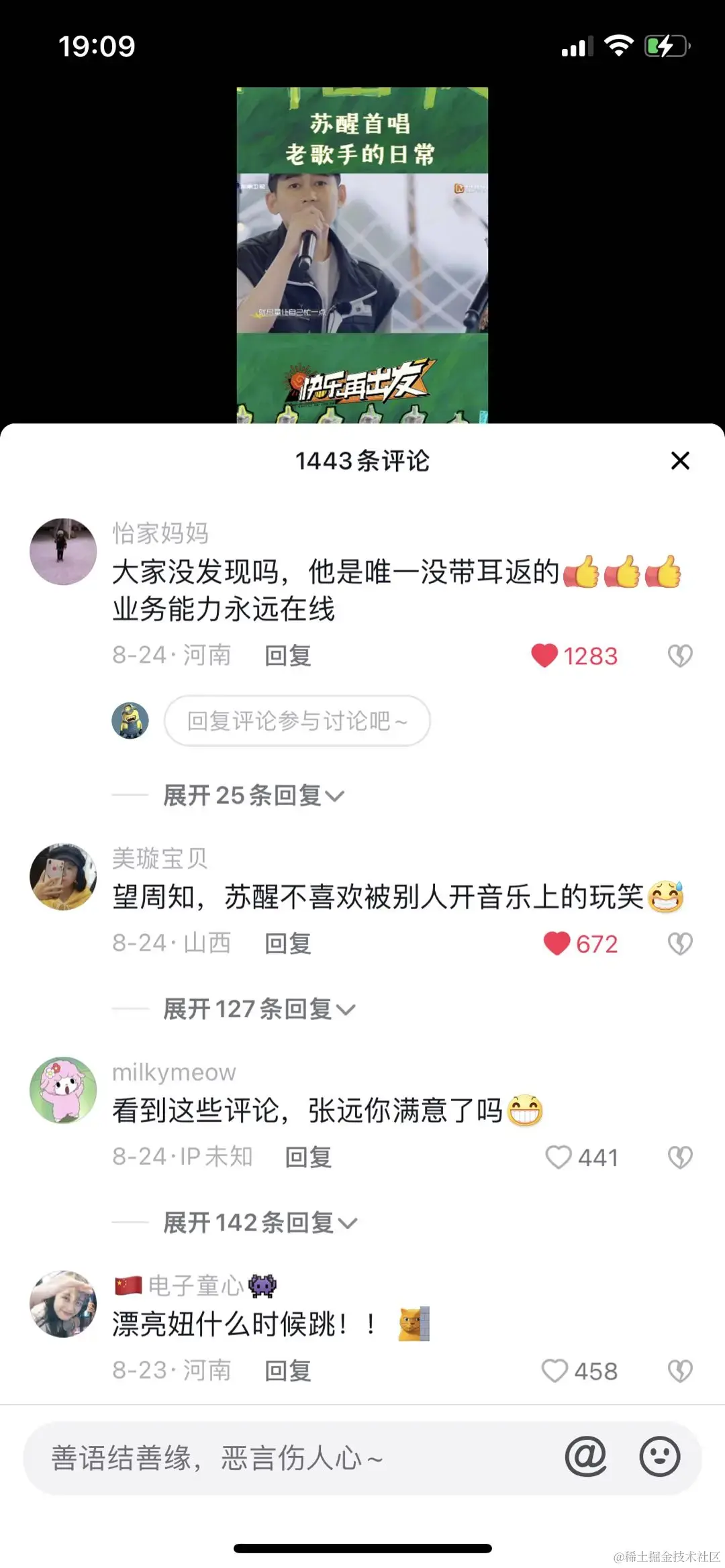This screenshot has width=725, height=1568.
Task: Open 美璇宝贝's profile avatar
Action: (x=63, y=876)
